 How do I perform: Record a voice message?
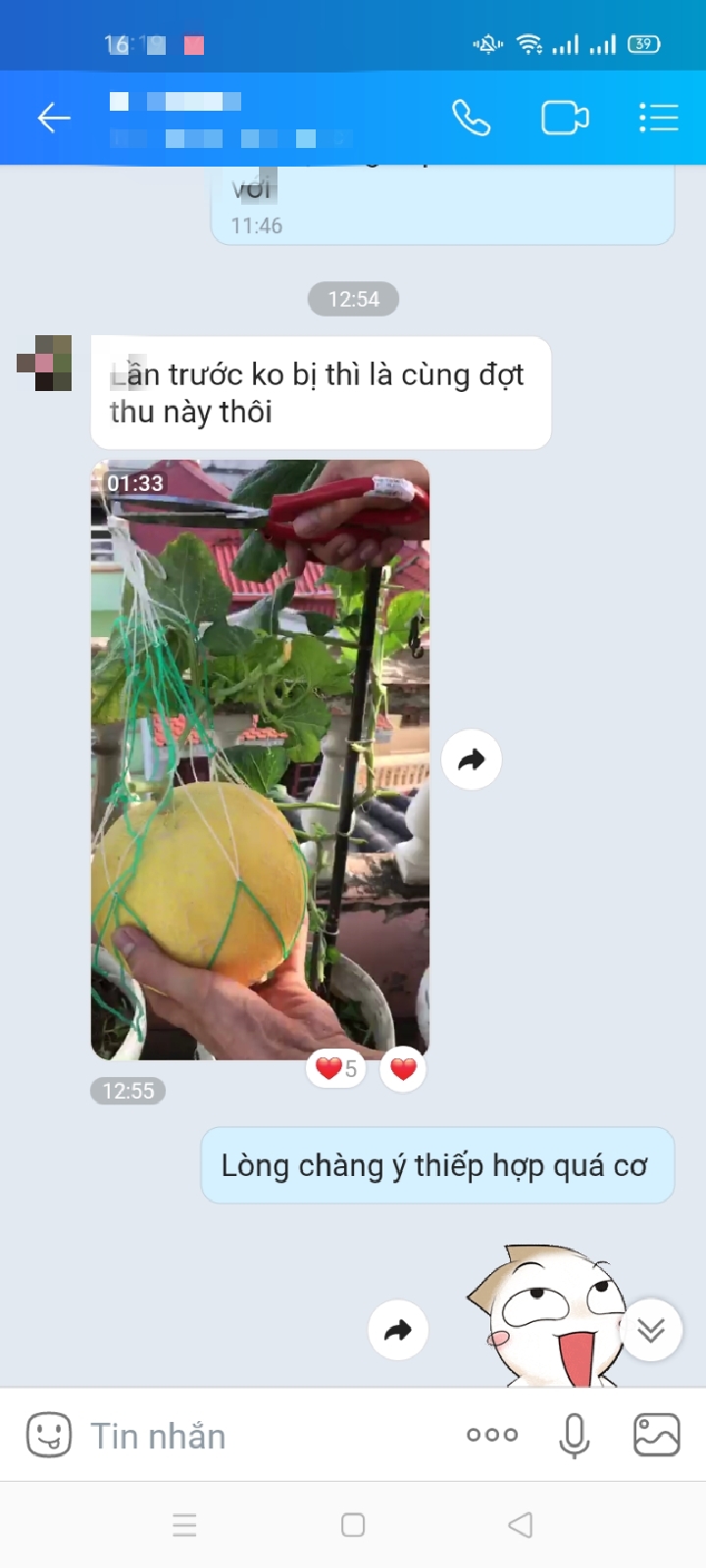point(575,1436)
